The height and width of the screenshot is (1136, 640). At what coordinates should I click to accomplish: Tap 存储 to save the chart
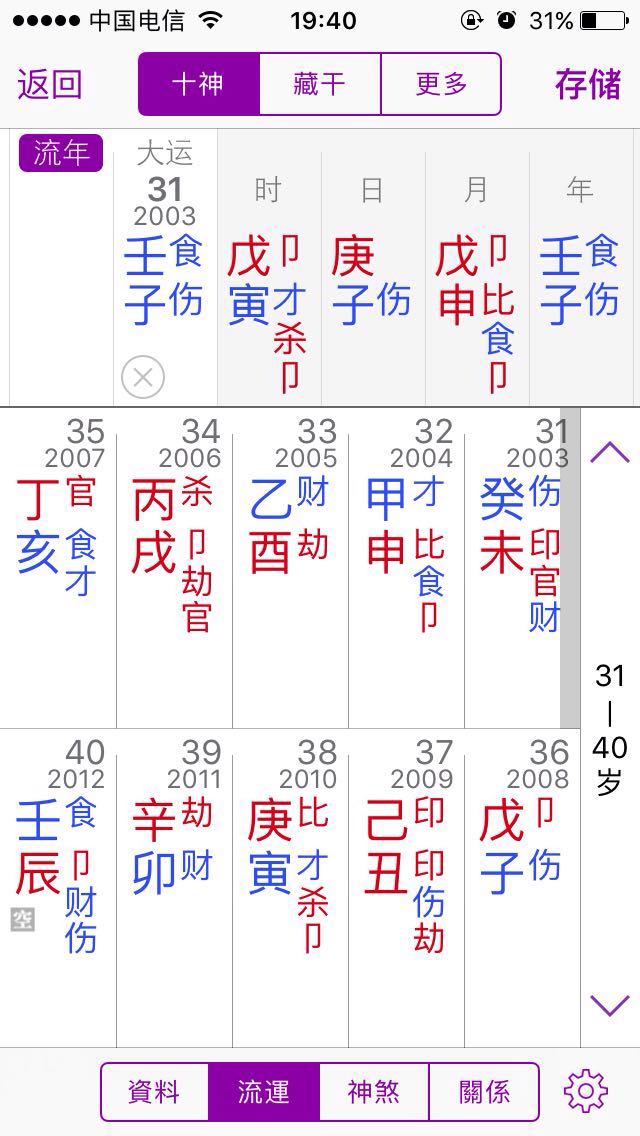click(588, 84)
